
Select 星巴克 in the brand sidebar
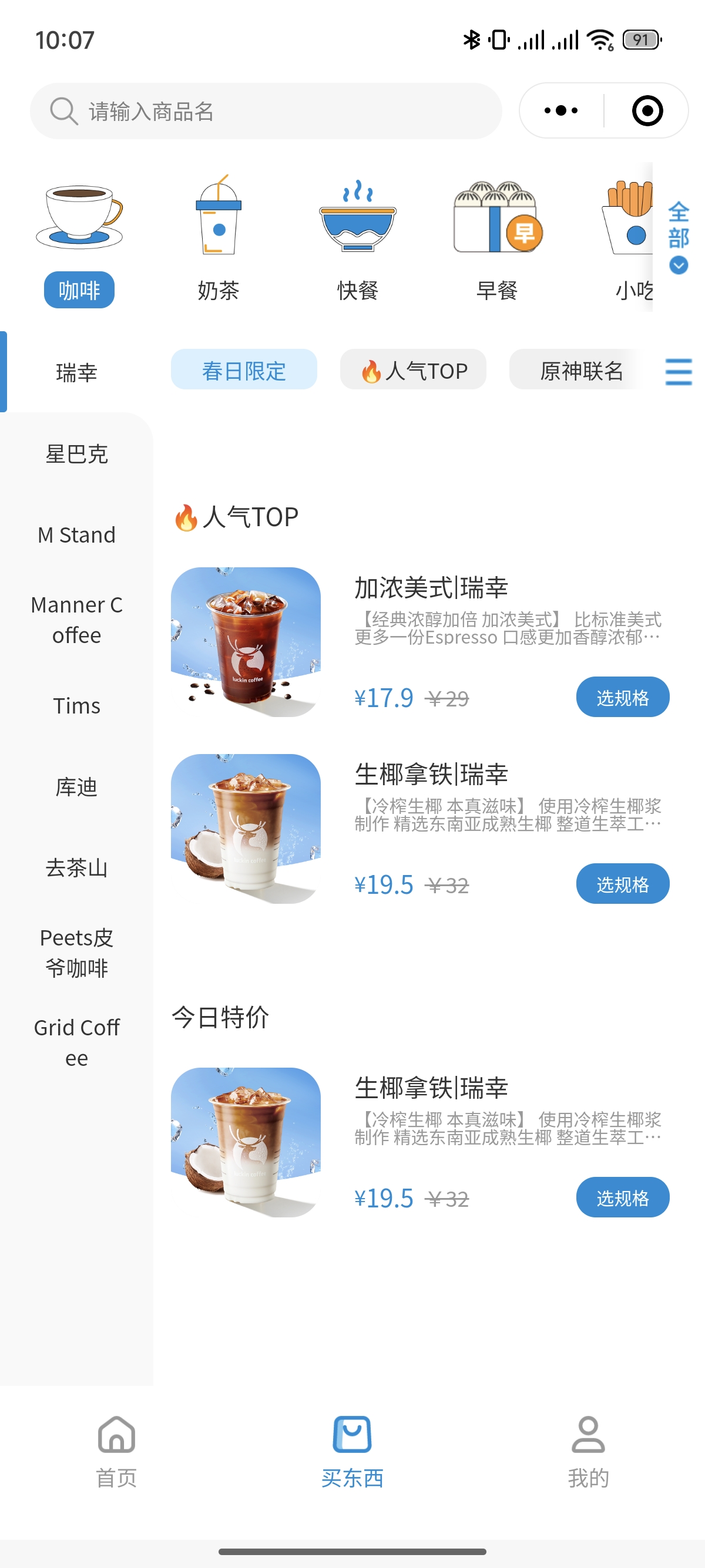pyautogui.click(x=77, y=454)
